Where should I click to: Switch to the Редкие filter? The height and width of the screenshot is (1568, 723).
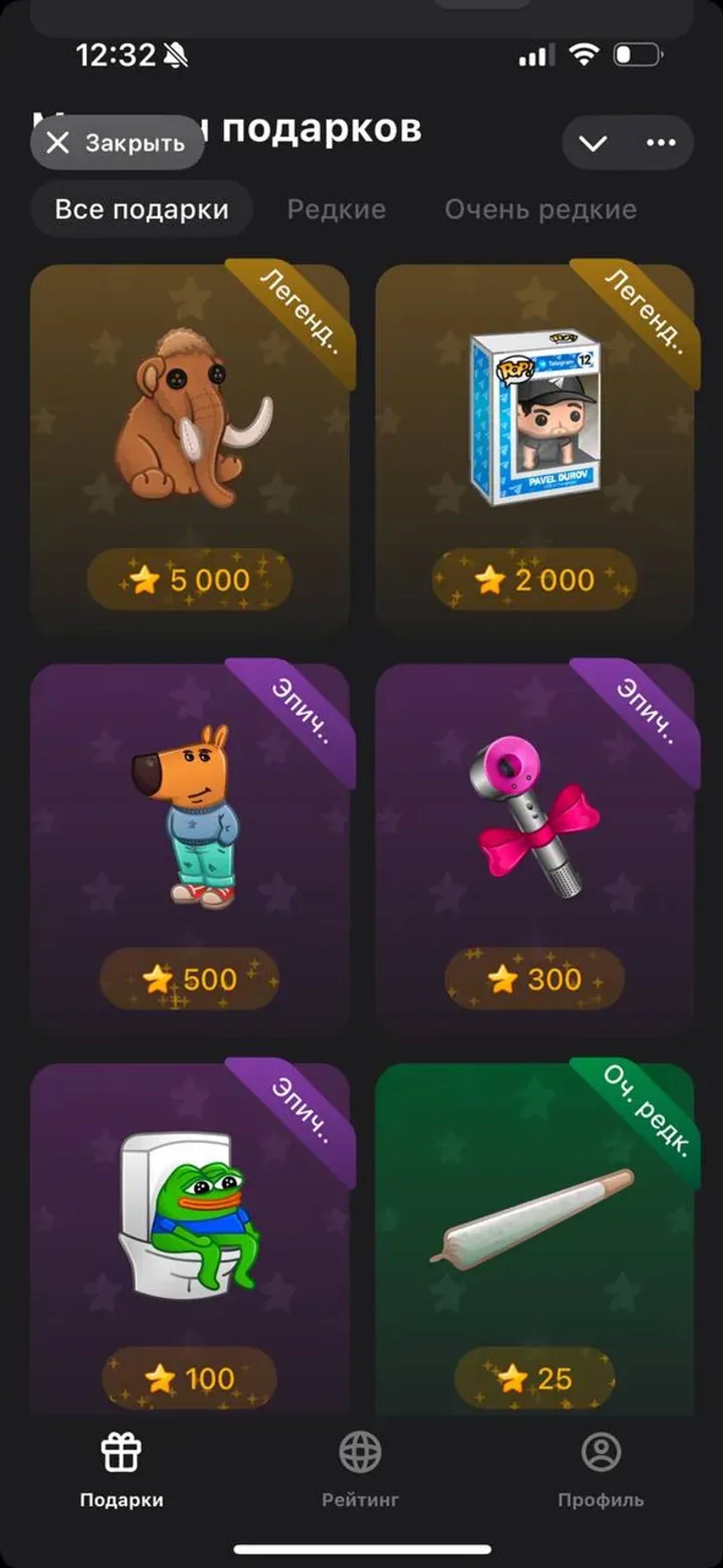336,210
